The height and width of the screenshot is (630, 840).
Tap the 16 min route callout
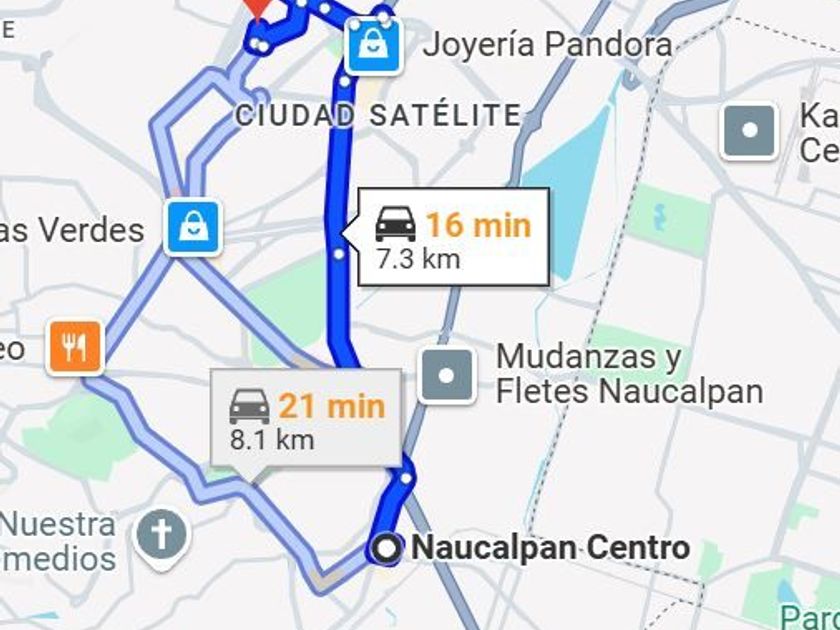[x=454, y=237]
